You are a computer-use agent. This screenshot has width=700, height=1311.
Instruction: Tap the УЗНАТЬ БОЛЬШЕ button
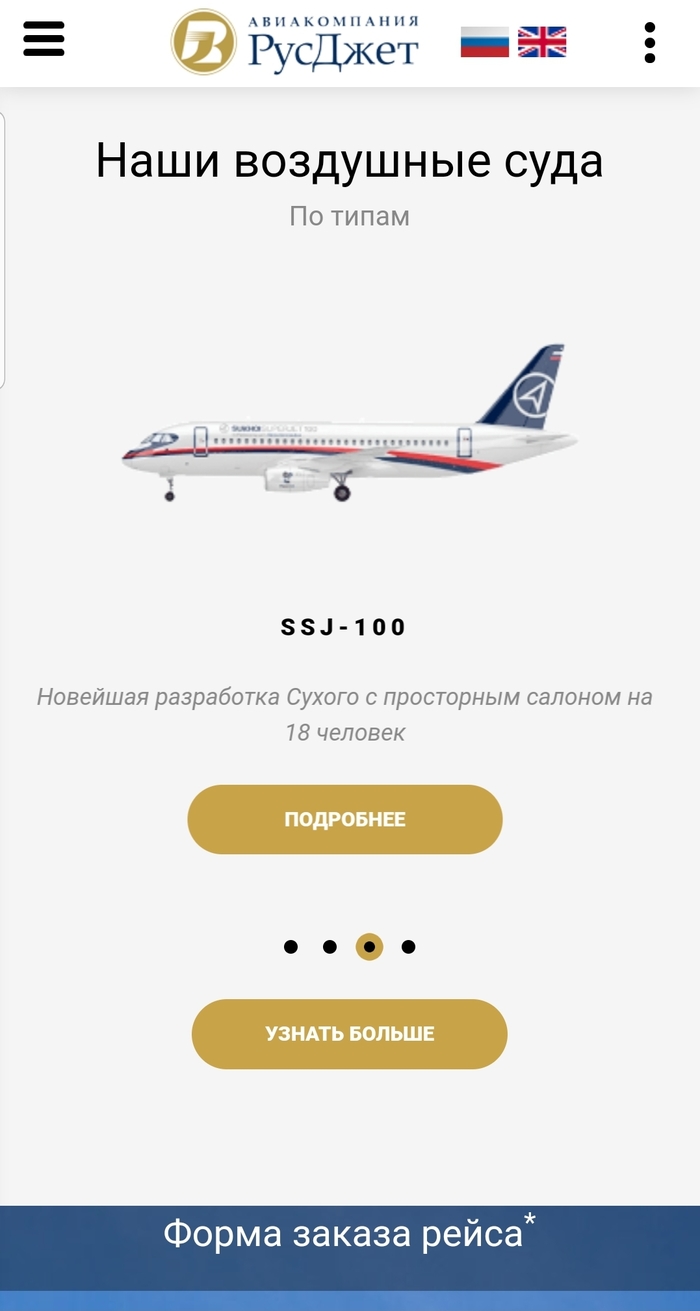(x=349, y=1034)
